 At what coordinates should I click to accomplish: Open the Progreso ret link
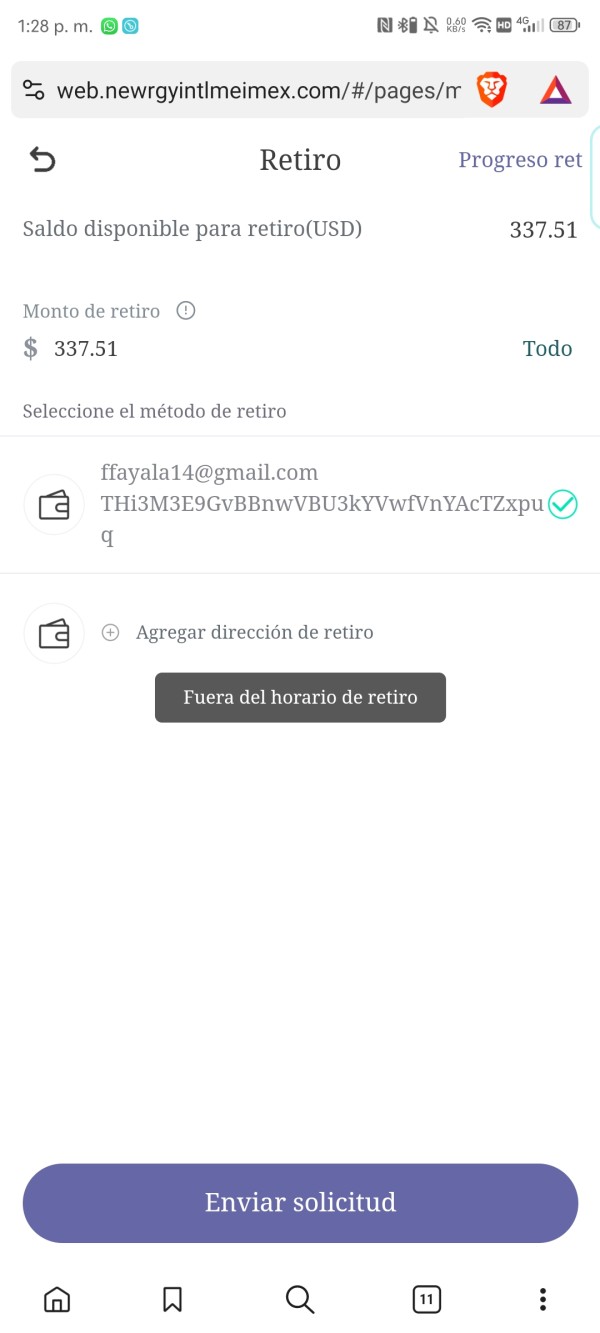click(x=520, y=160)
